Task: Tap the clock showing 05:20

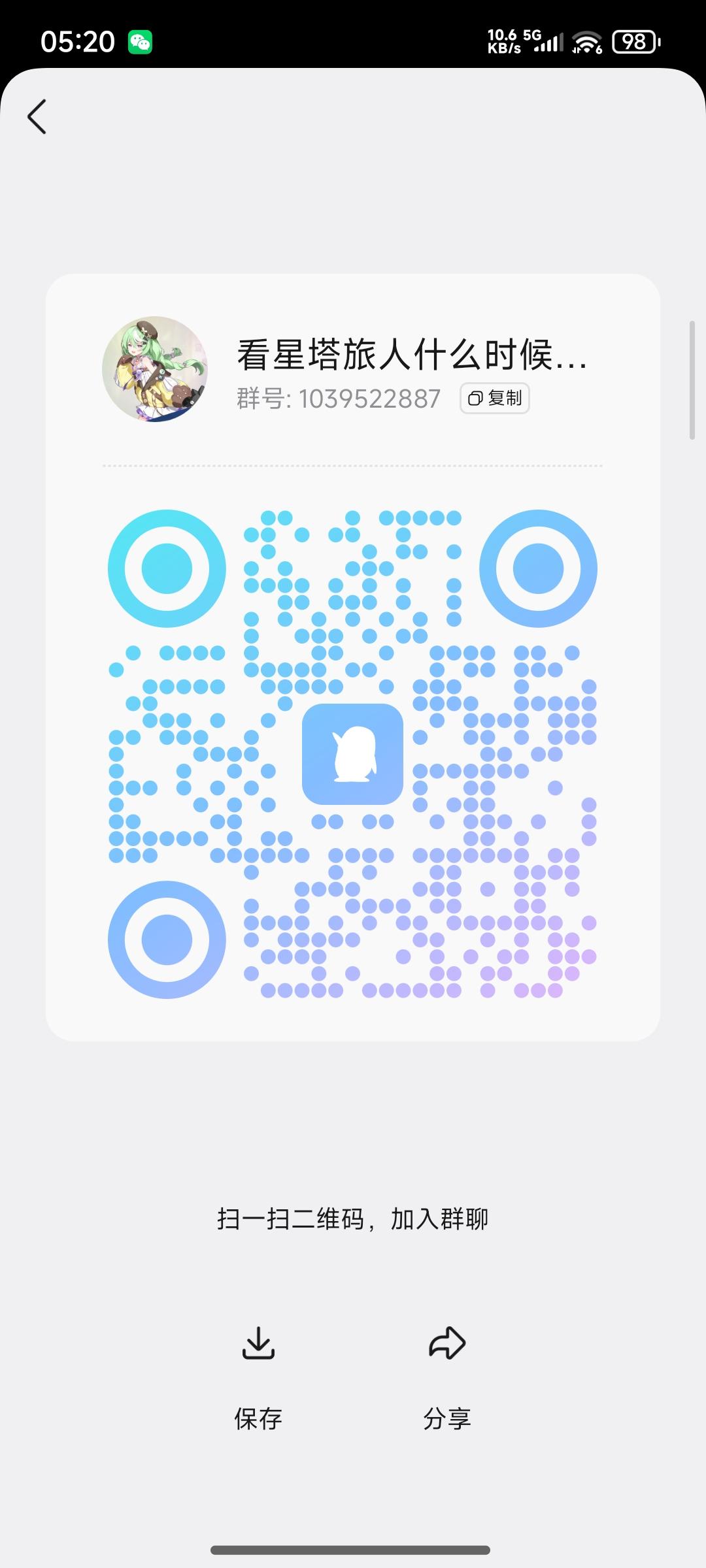Action: [76, 41]
